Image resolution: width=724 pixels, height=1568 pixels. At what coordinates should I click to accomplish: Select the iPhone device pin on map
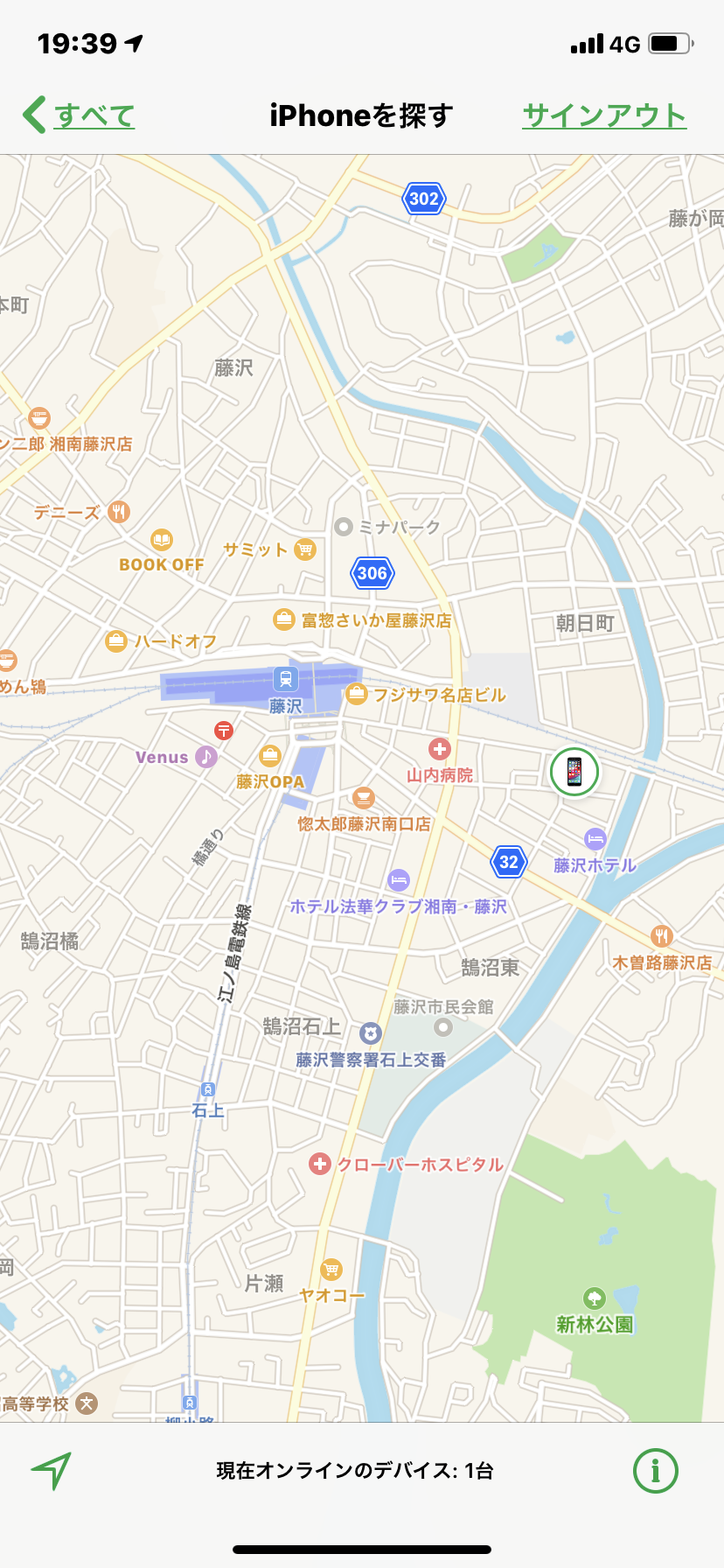tap(574, 772)
